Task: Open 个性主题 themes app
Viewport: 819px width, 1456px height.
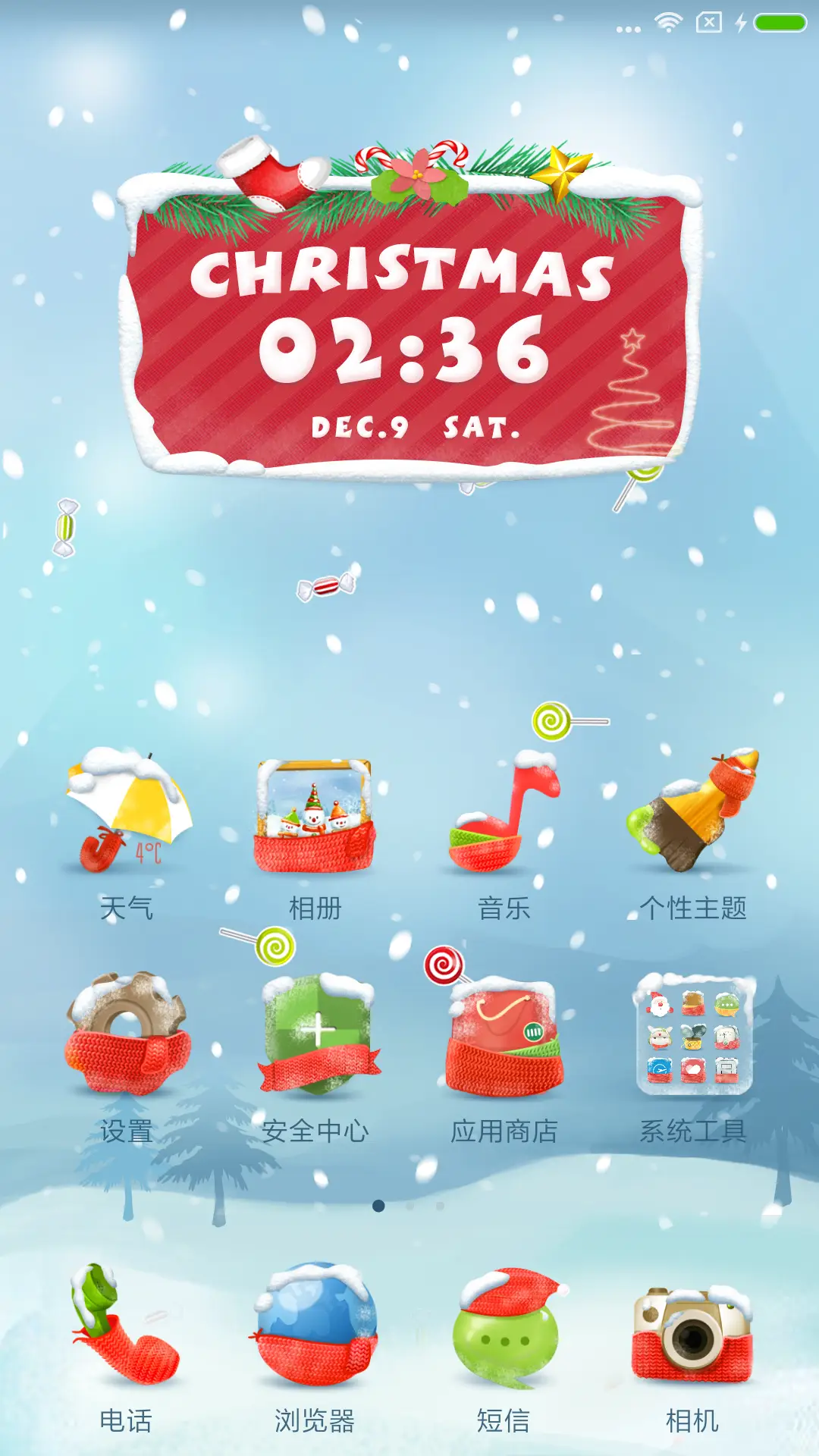Action: (x=692, y=815)
